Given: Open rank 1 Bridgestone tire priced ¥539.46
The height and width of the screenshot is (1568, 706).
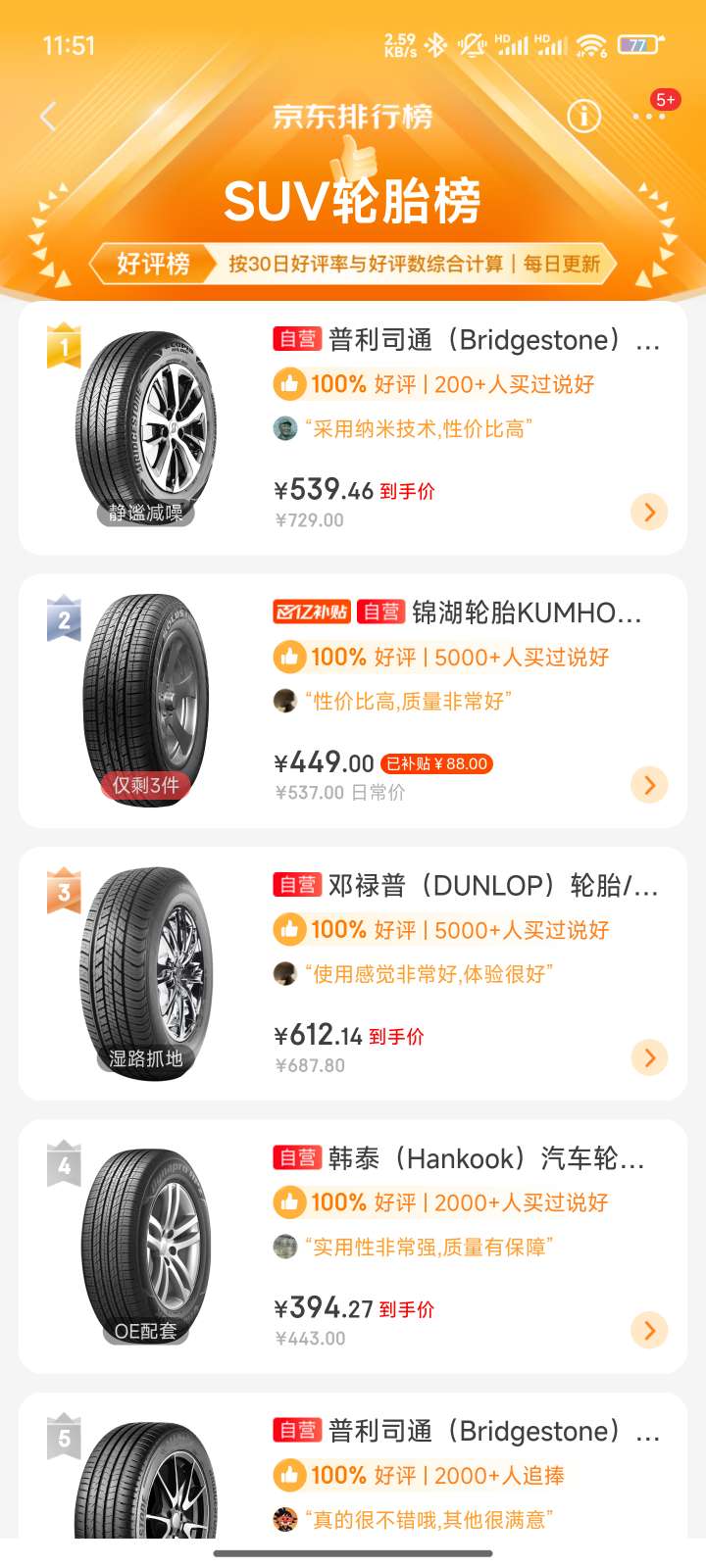Looking at the screenshot, I should pyautogui.click(x=353, y=428).
